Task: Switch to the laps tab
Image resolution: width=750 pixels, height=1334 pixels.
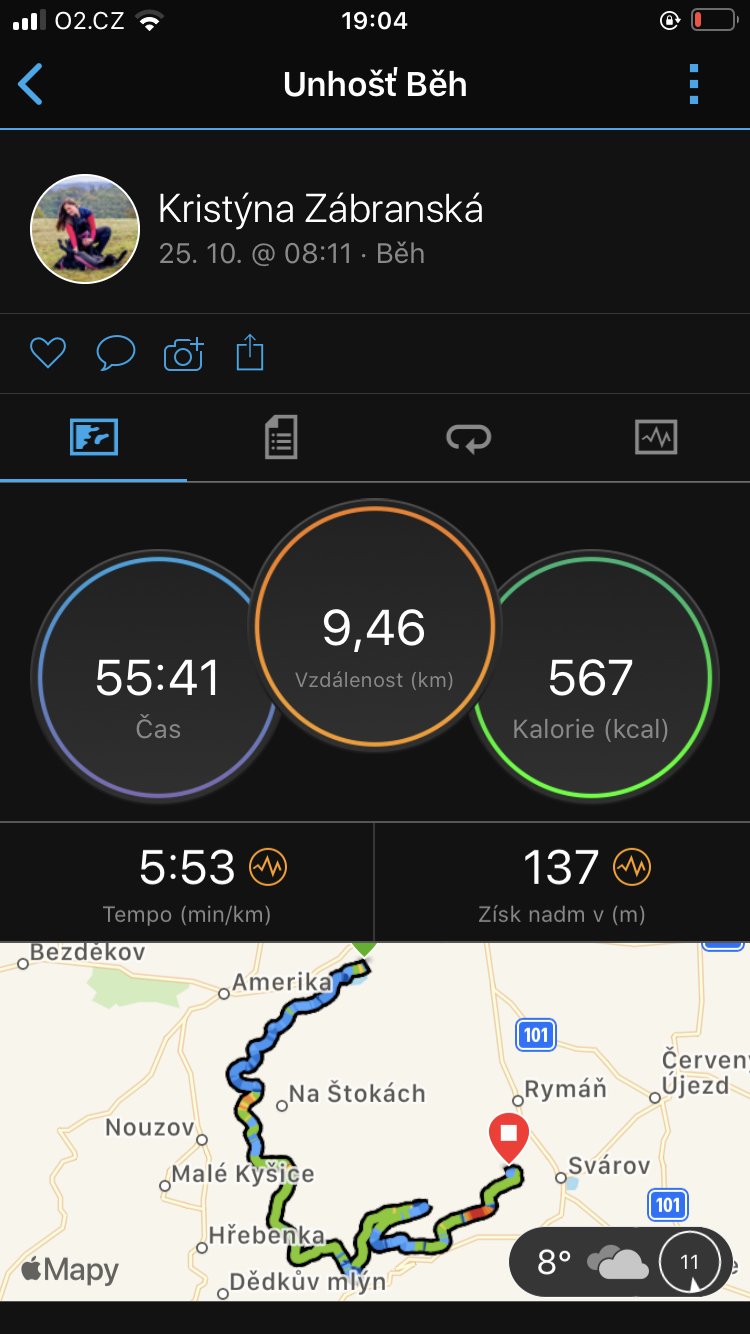Action: [468, 438]
